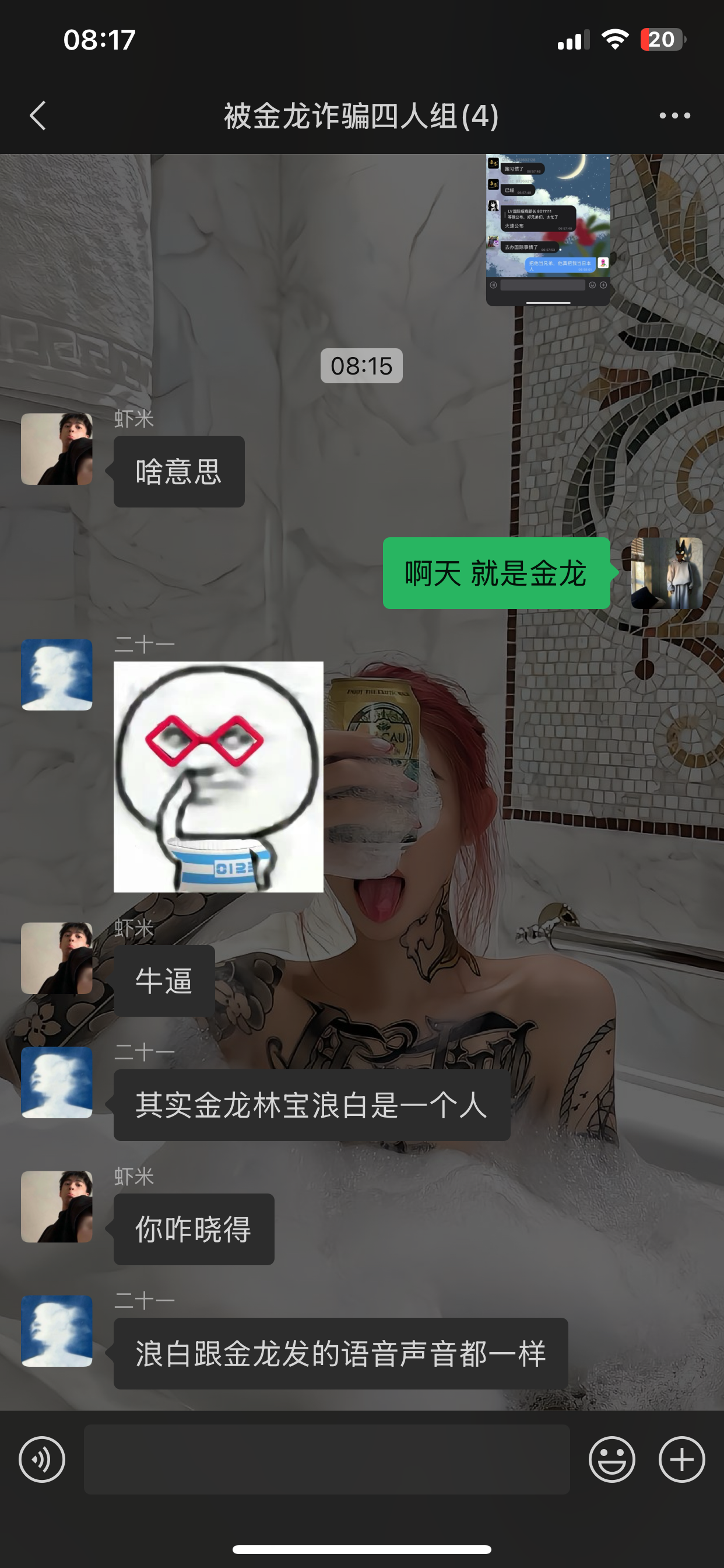Open the emoji sticker panel

click(611, 1459)
